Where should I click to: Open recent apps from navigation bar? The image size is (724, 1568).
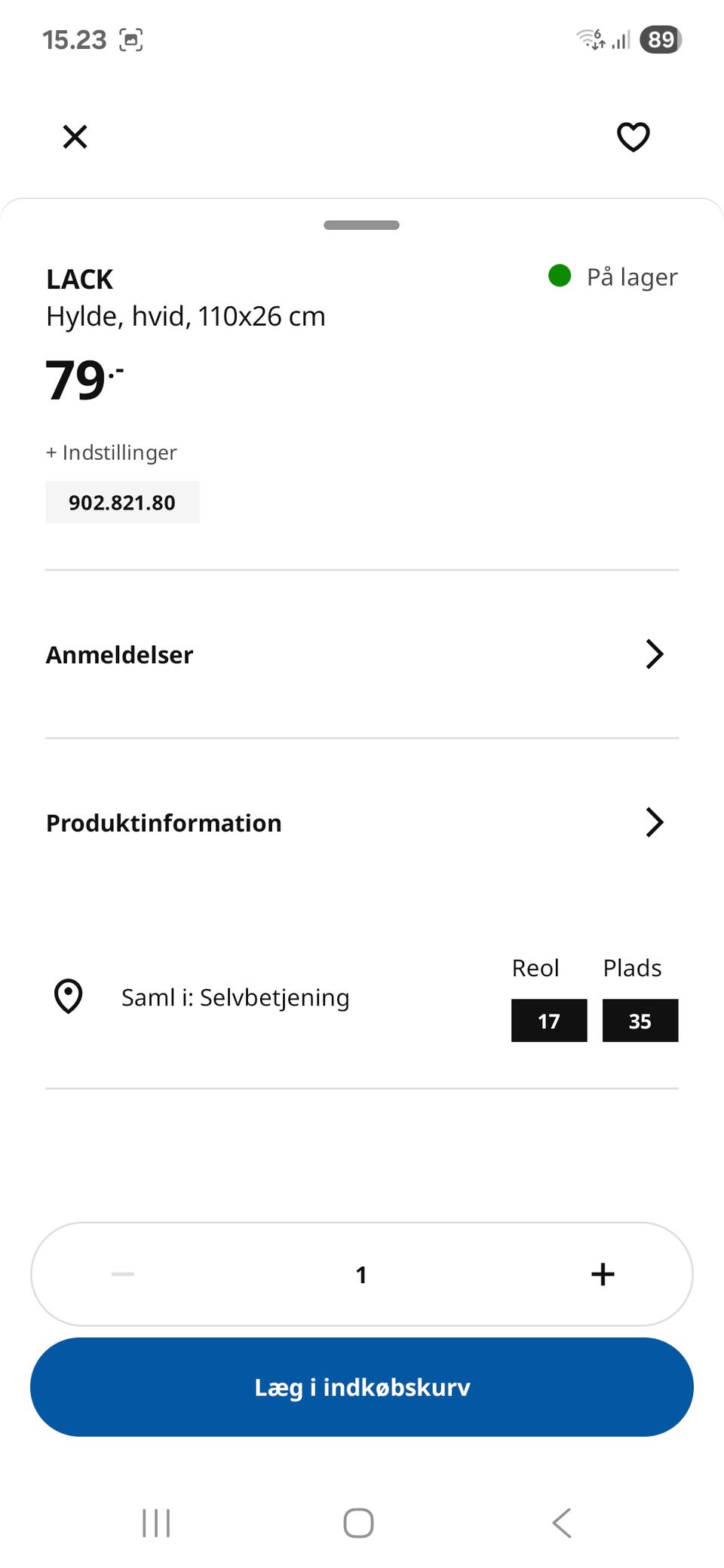pyautogui.click(x=155, y=1523)
